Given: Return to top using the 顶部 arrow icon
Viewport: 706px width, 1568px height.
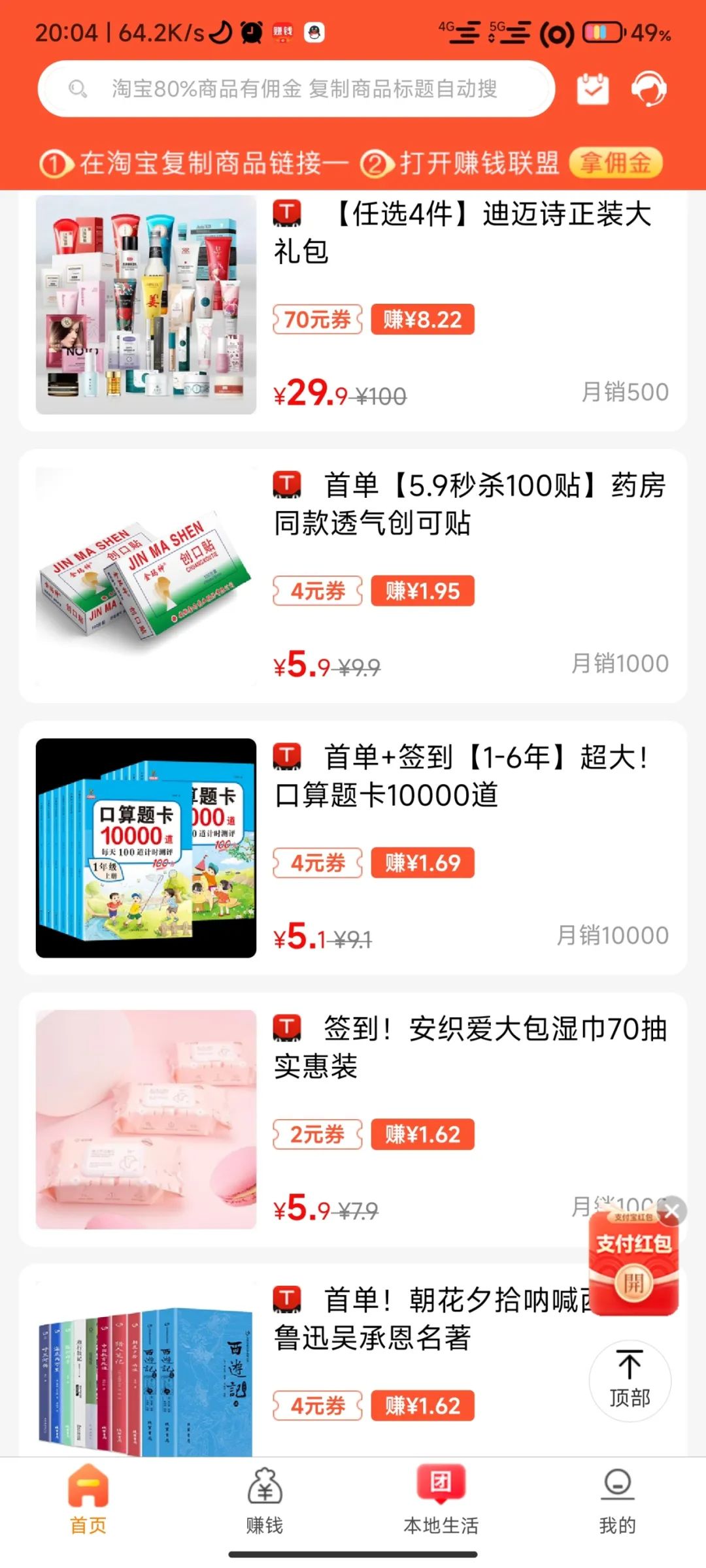Looking at the screenshot, I should point(630,1380).
